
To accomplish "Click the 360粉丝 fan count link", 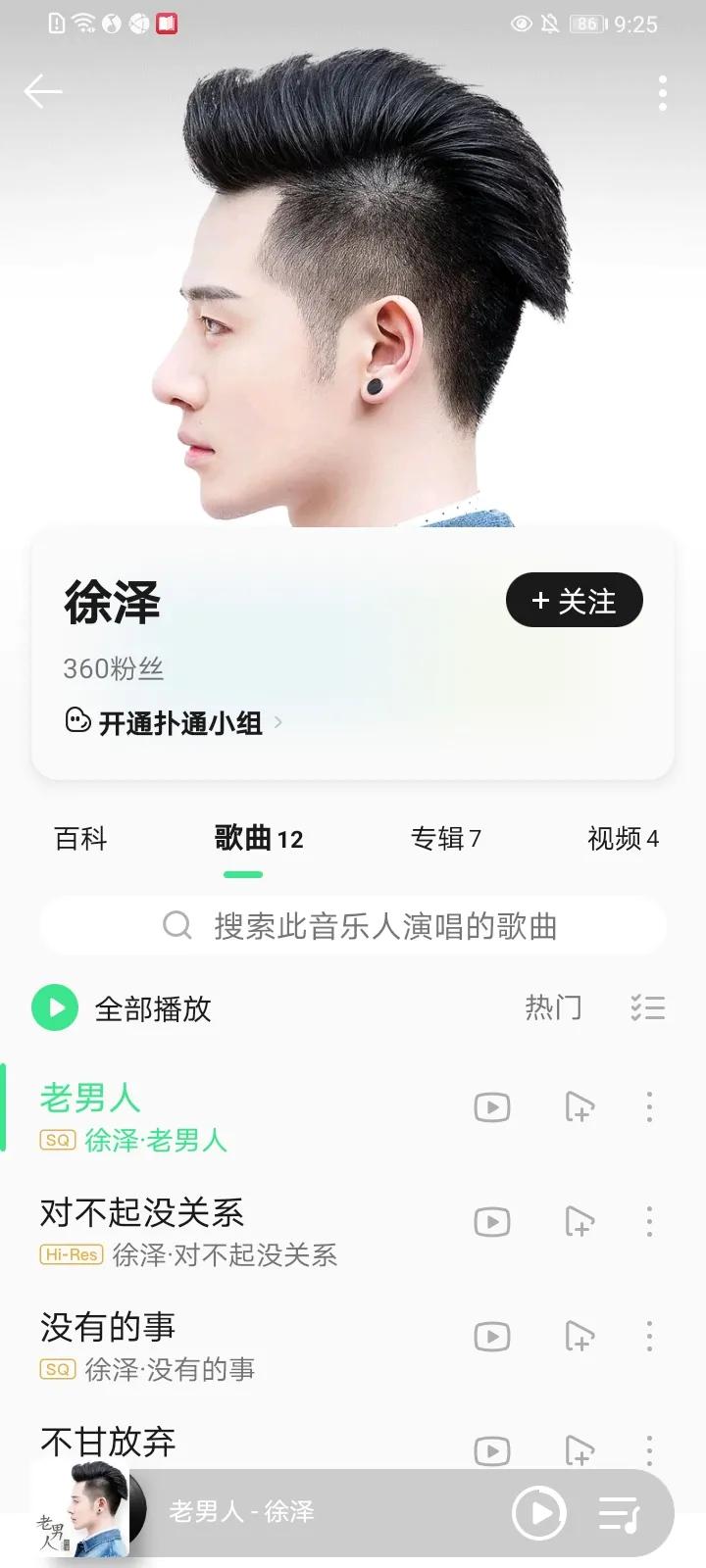I will [111, 670].
